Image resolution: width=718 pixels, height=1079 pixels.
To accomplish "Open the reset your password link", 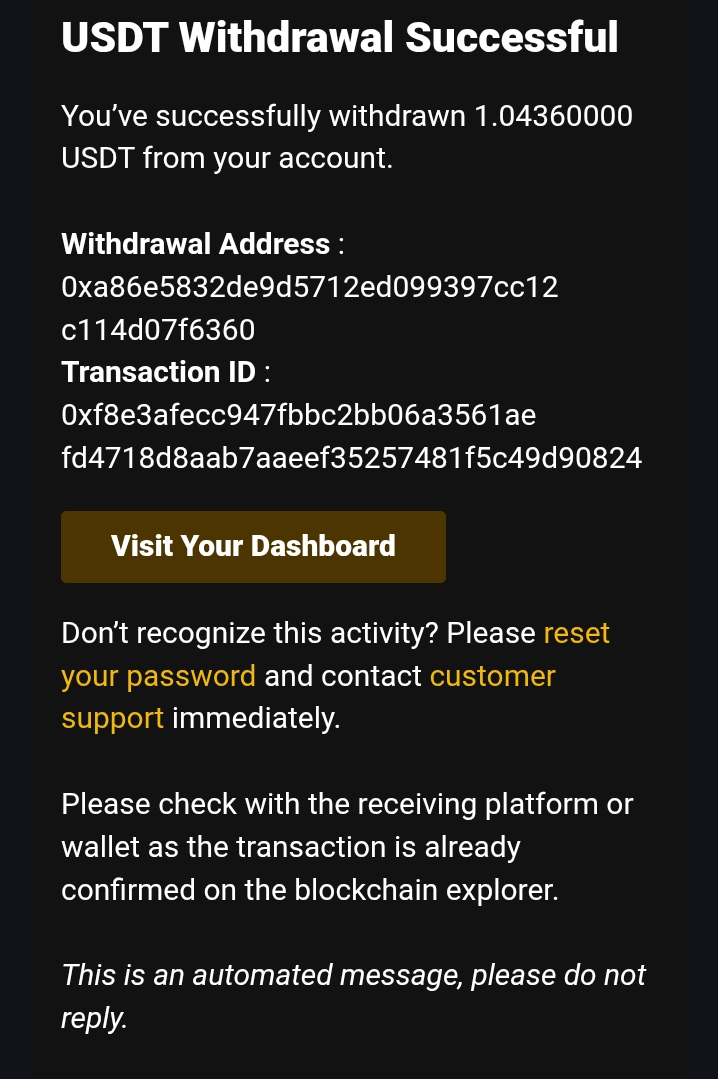I will tap(158, 676).
